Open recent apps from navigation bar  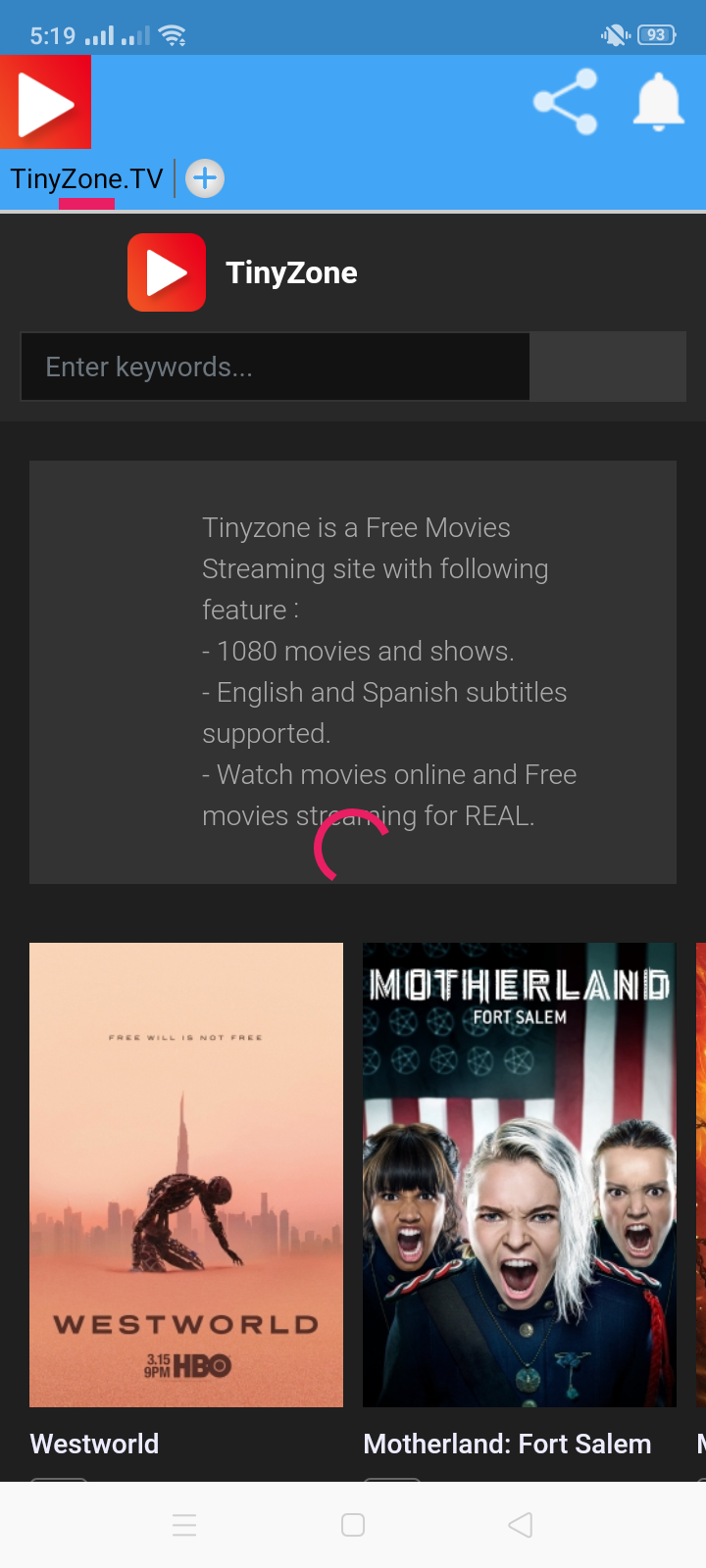(x=184, y=1525)
